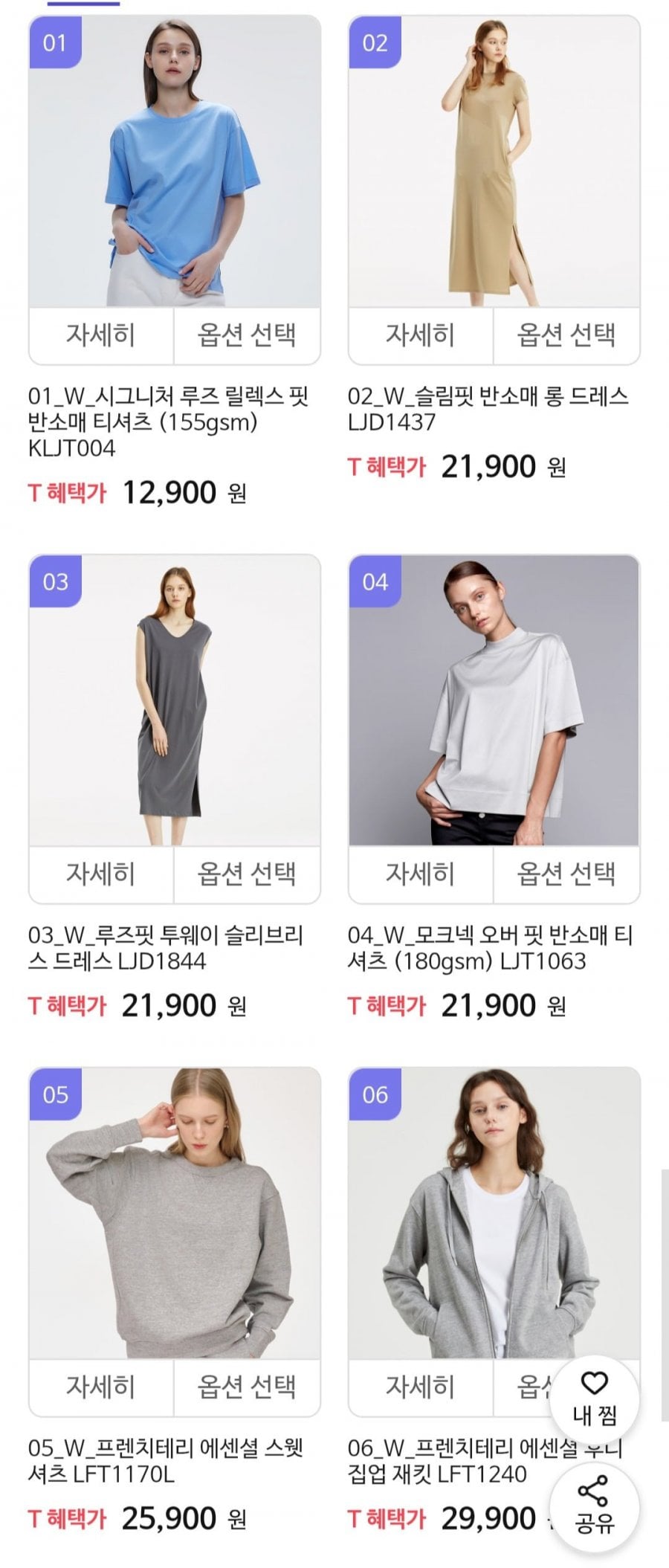This screenshot has height=1568, width=669.
Task: Select options for the 155gsm relax-fit T-shirt
Action: [x=247, y=335]
